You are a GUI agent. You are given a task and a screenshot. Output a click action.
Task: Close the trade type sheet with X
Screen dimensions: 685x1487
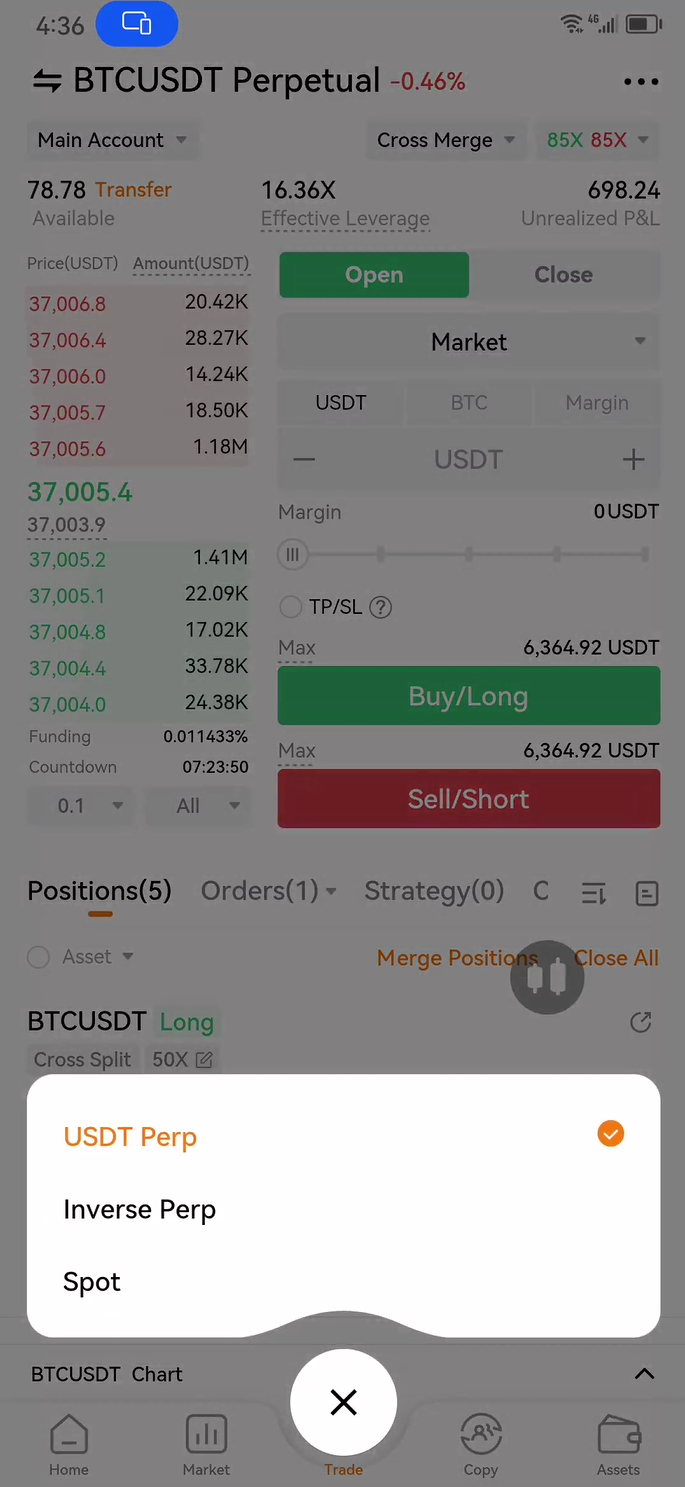click(x=343, y=1403)
